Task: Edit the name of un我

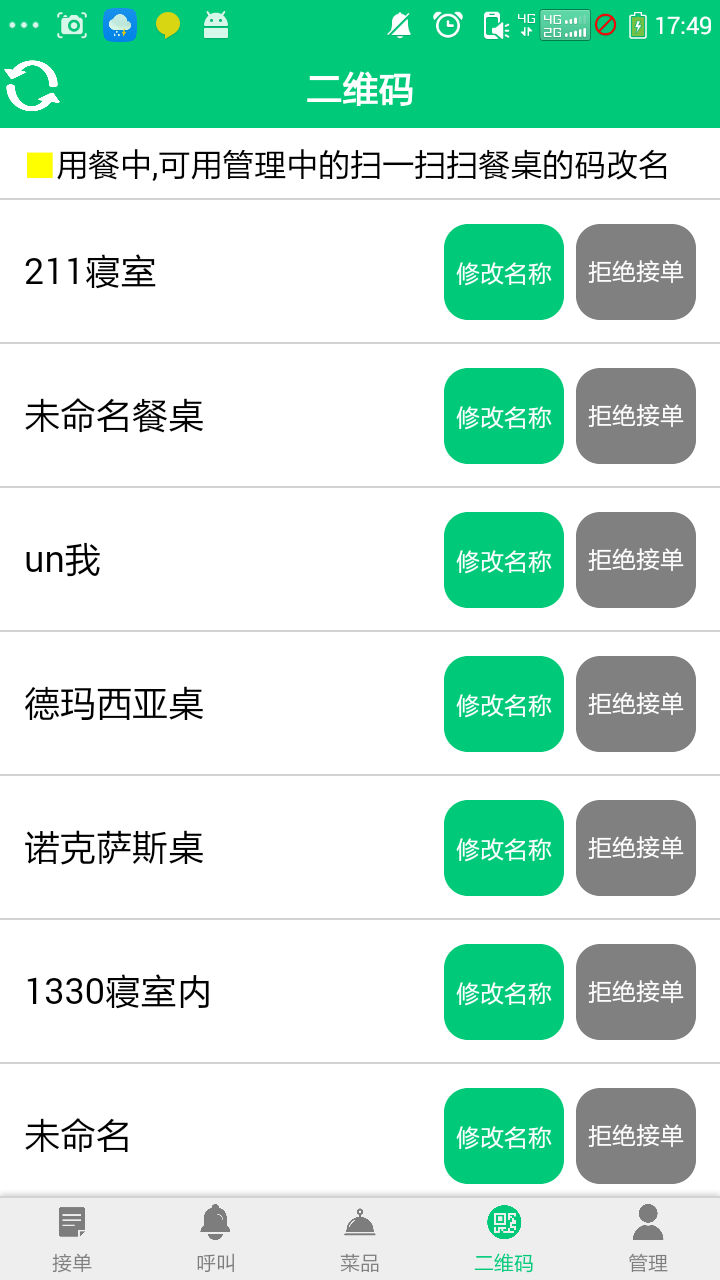Action: [x=504, y=560]
